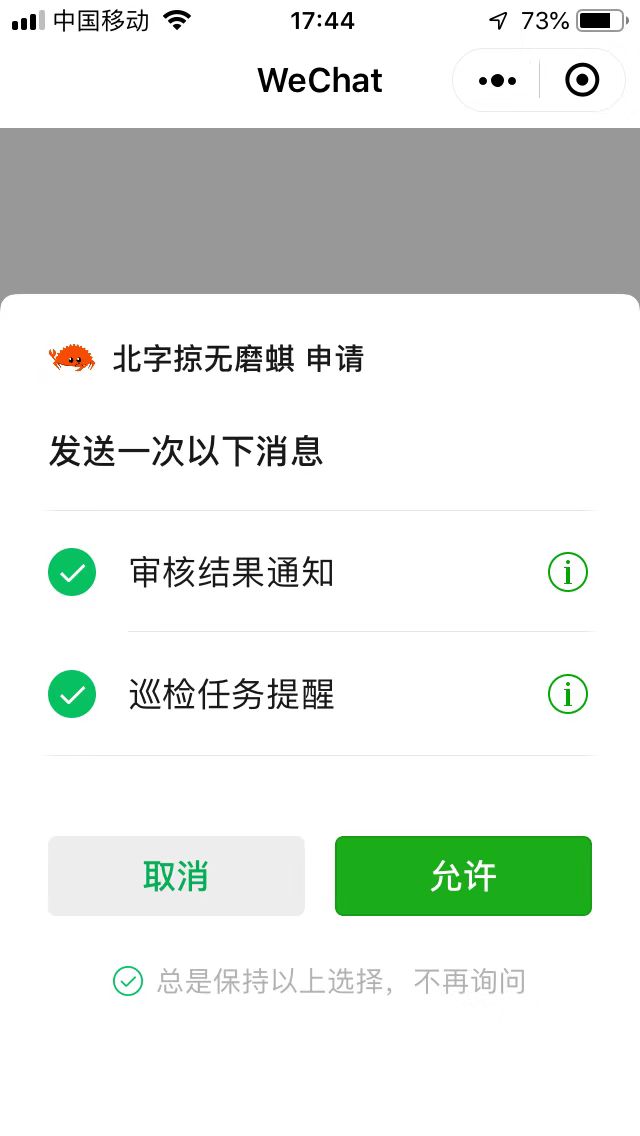View info details for 巡检任务提醒
This screenshot has height=1136, width=640.
(568, 694)
